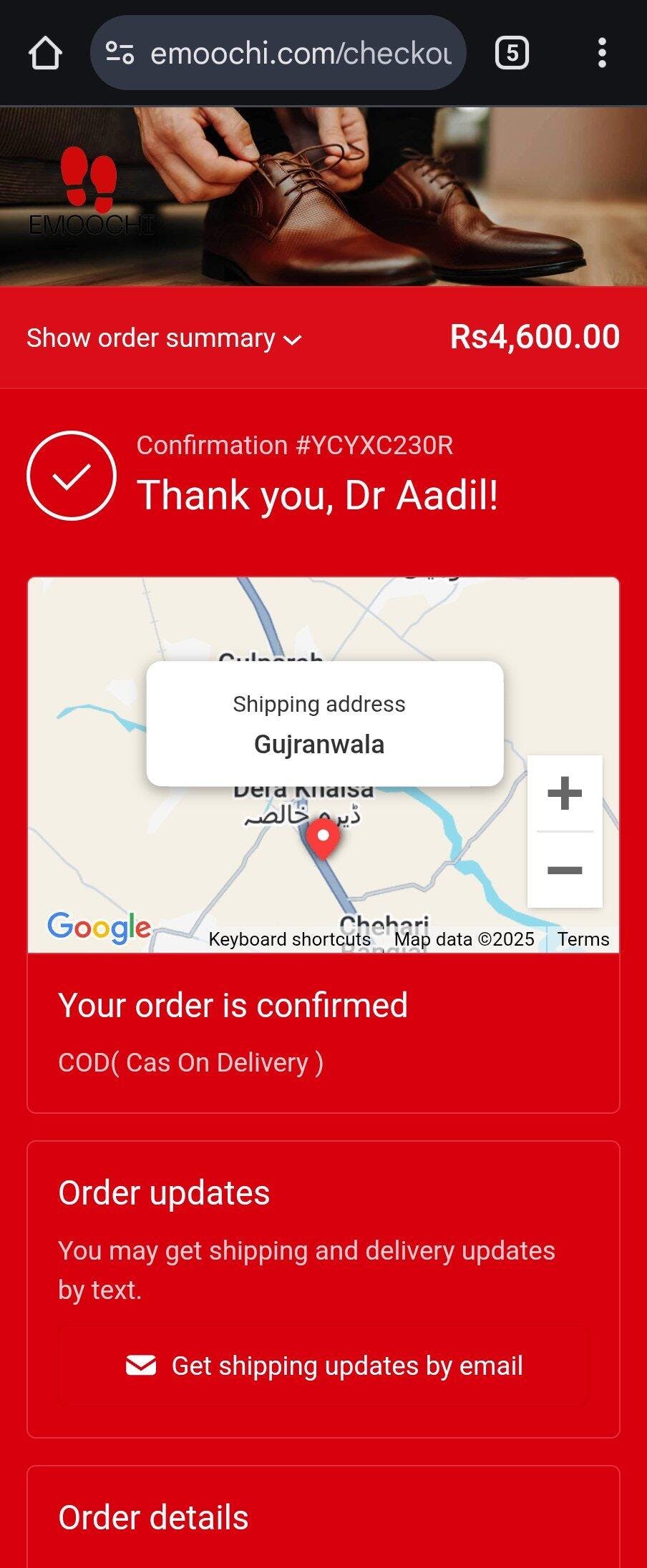The height and width of the screenshot is (1568, 647).
Task: Zoom in on the map
Action: pos(565,793)
